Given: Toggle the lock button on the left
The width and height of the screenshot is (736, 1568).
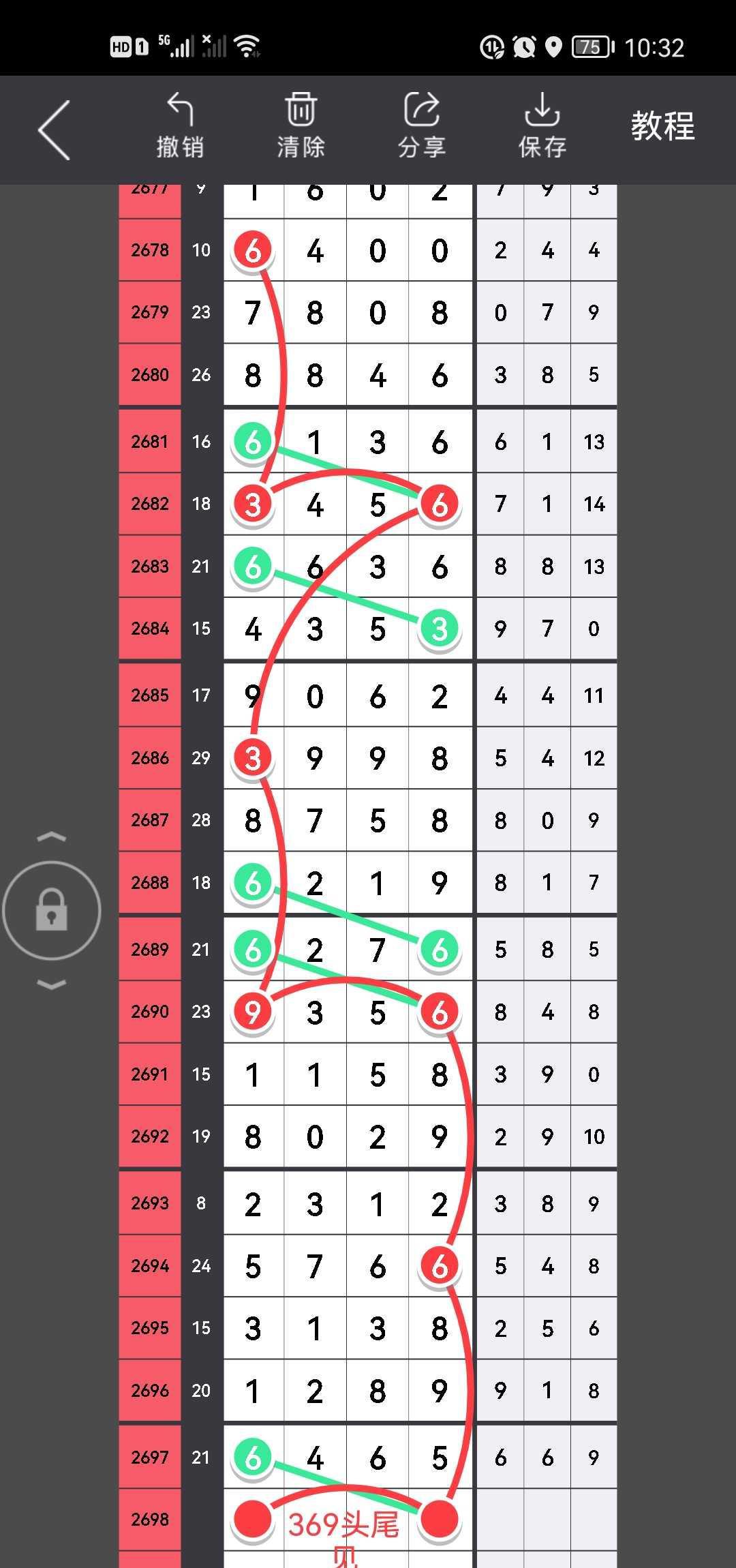Looking at the screenshot, I should point(52,911).
